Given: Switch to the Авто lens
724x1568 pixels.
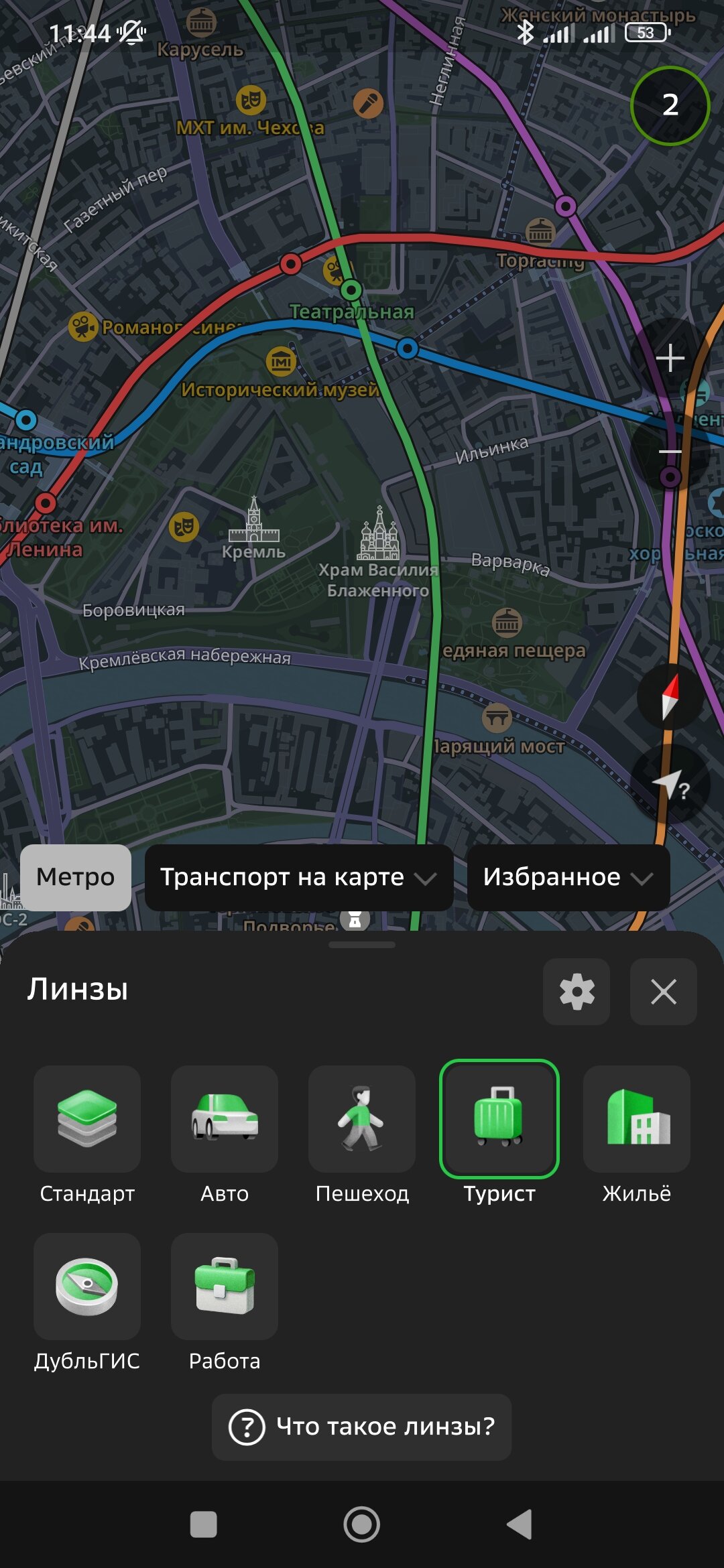Looking at the screenshot, I should point(225,1119).
